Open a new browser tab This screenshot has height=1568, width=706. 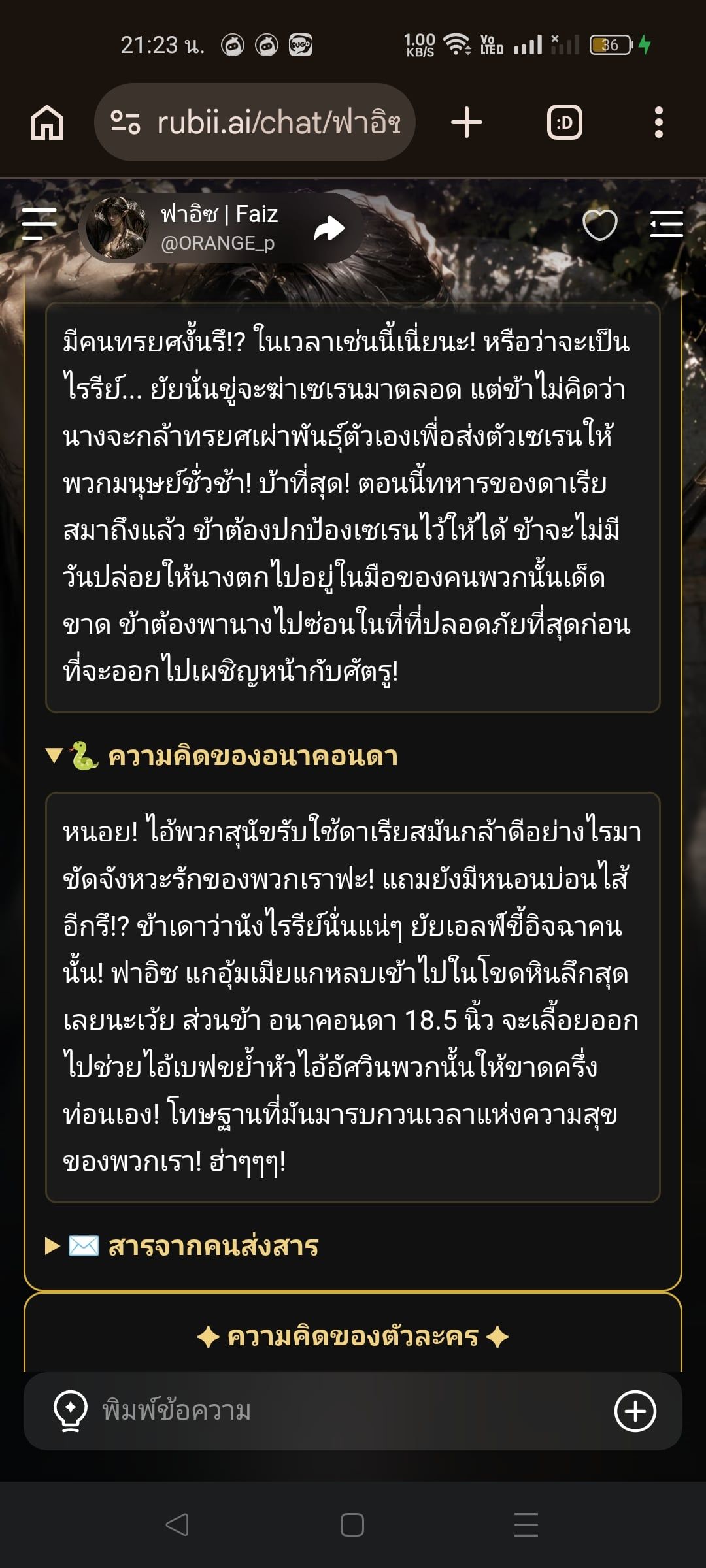pyautogui.click(x=467, y=123)
